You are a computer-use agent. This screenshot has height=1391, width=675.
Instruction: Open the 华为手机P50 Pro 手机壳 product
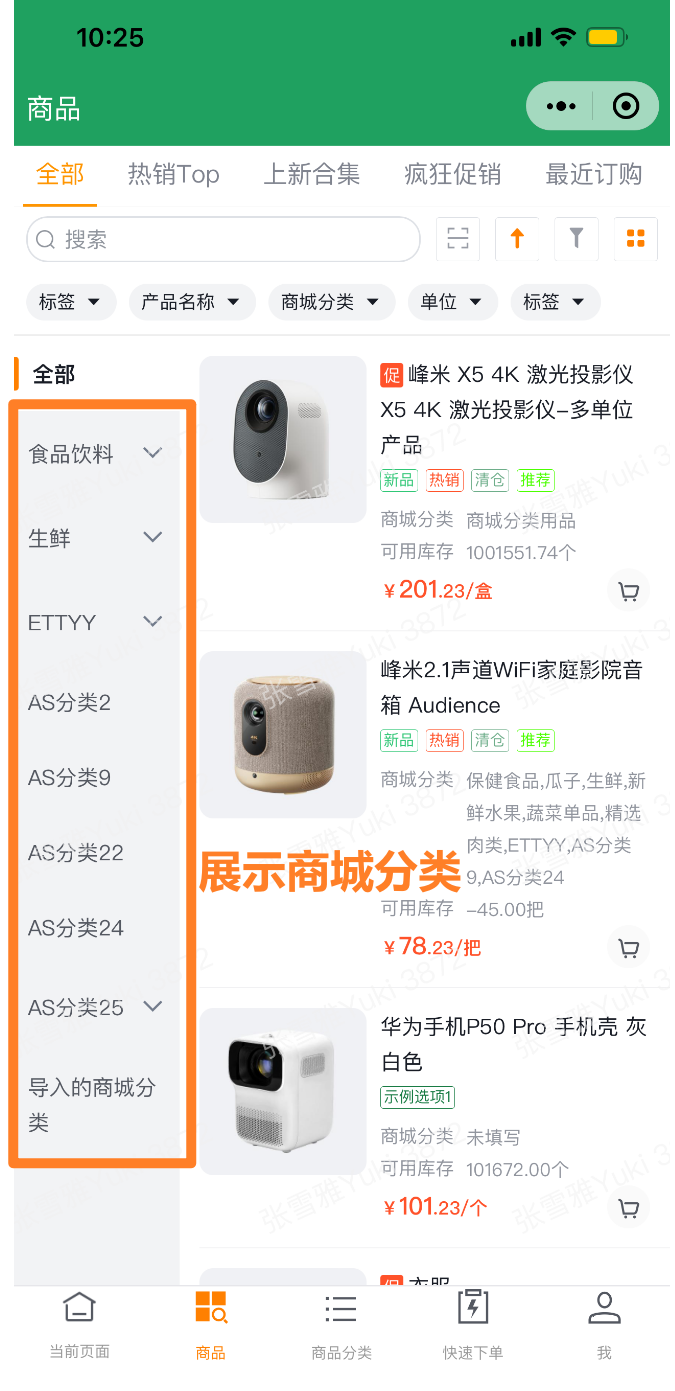point(513,1044)
